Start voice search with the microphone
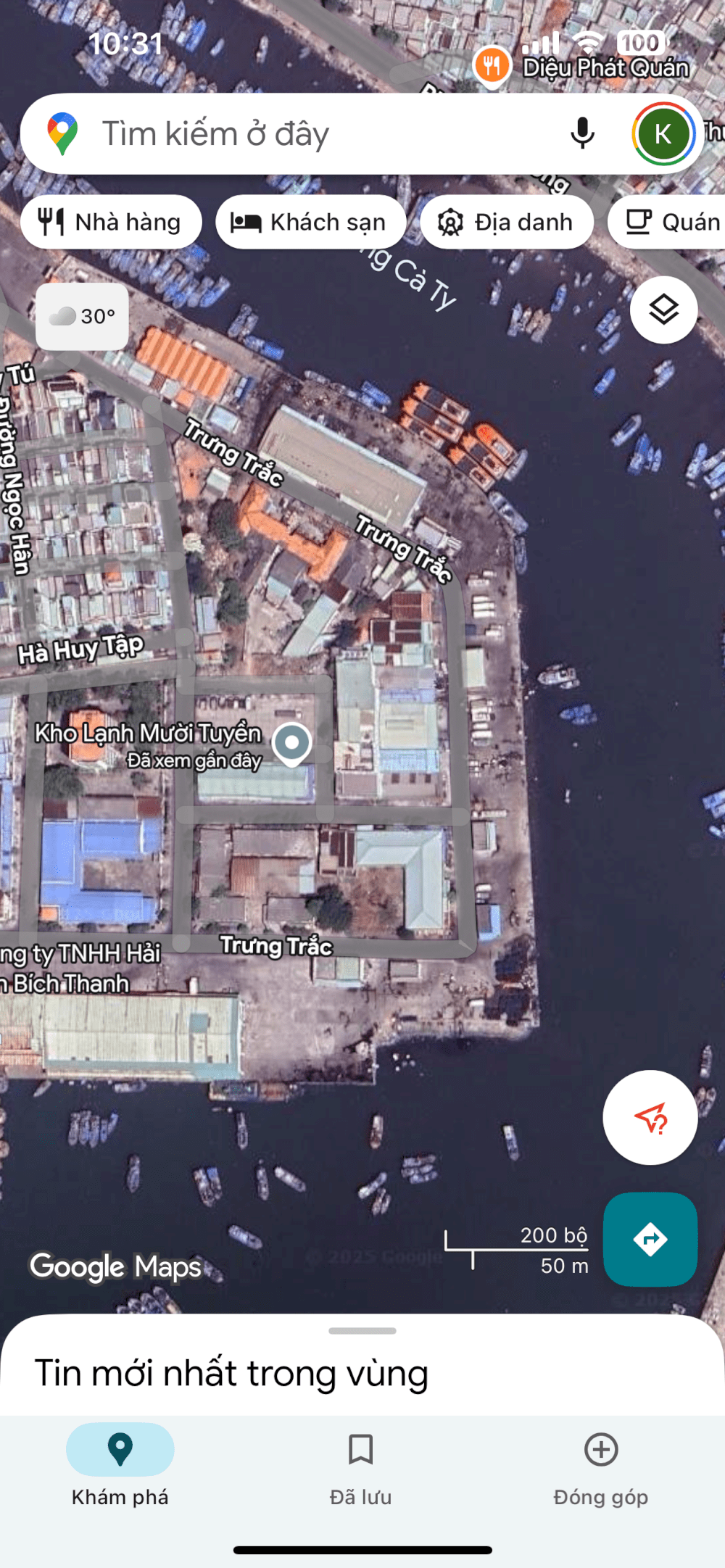The image size is (725, 1568). pos(582,134)
